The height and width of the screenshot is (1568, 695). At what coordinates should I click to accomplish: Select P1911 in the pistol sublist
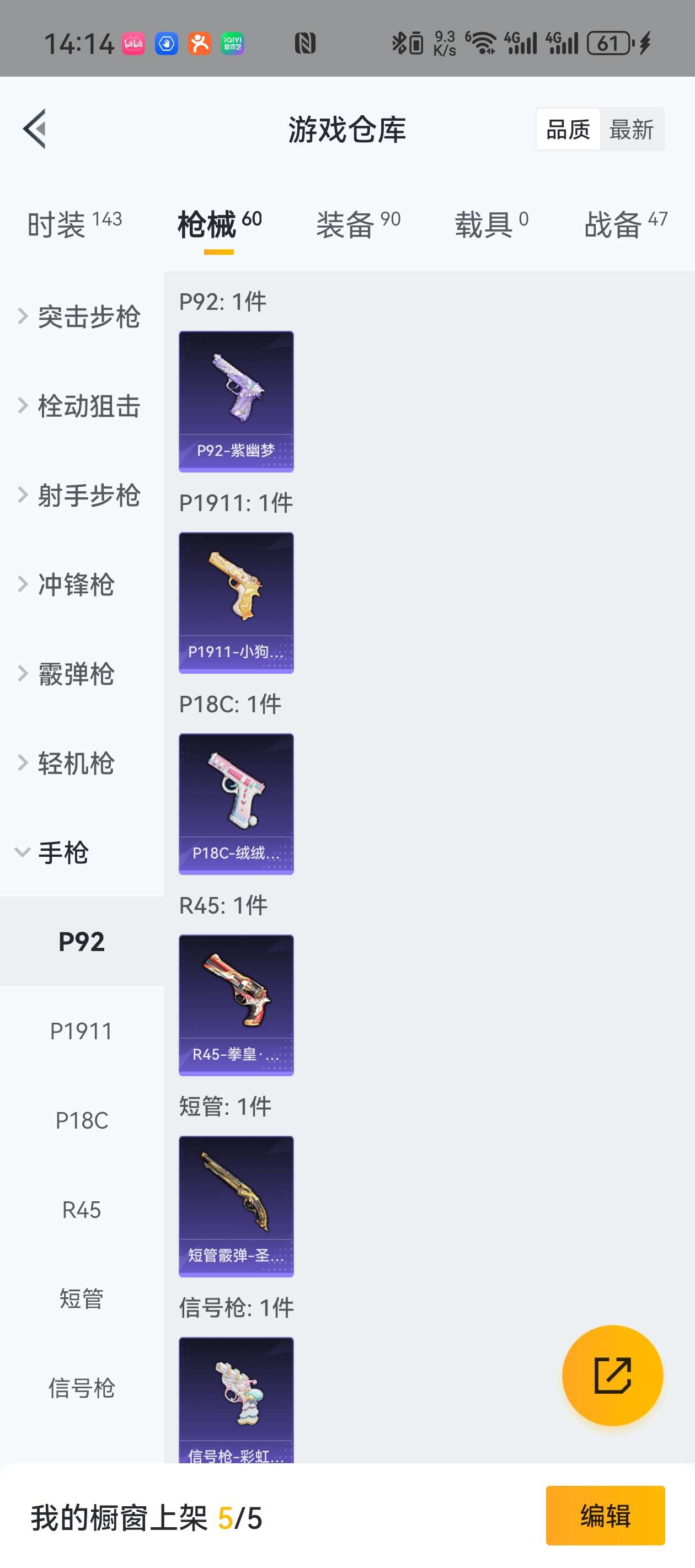coord(82,1031)
